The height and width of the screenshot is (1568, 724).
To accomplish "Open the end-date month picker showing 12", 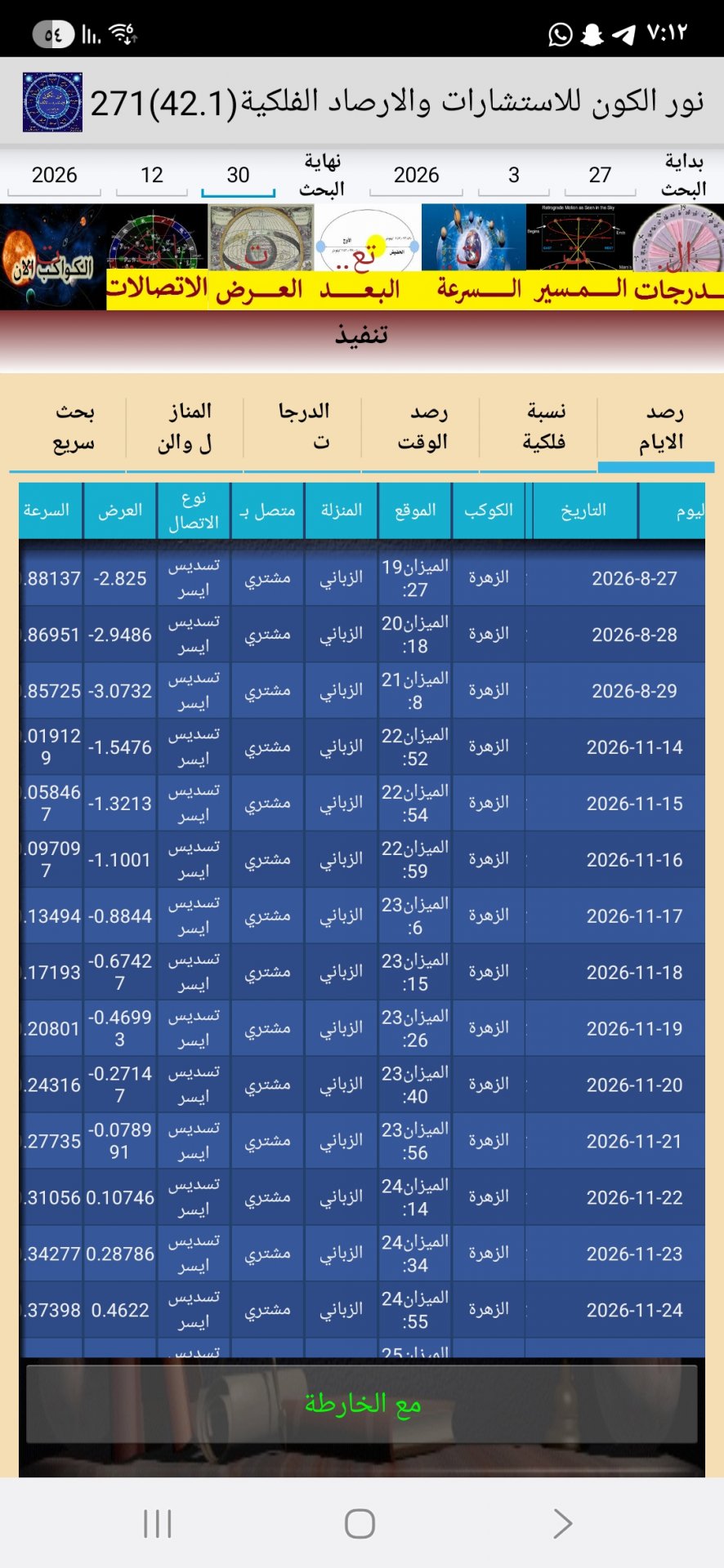I will coord(150,175).
